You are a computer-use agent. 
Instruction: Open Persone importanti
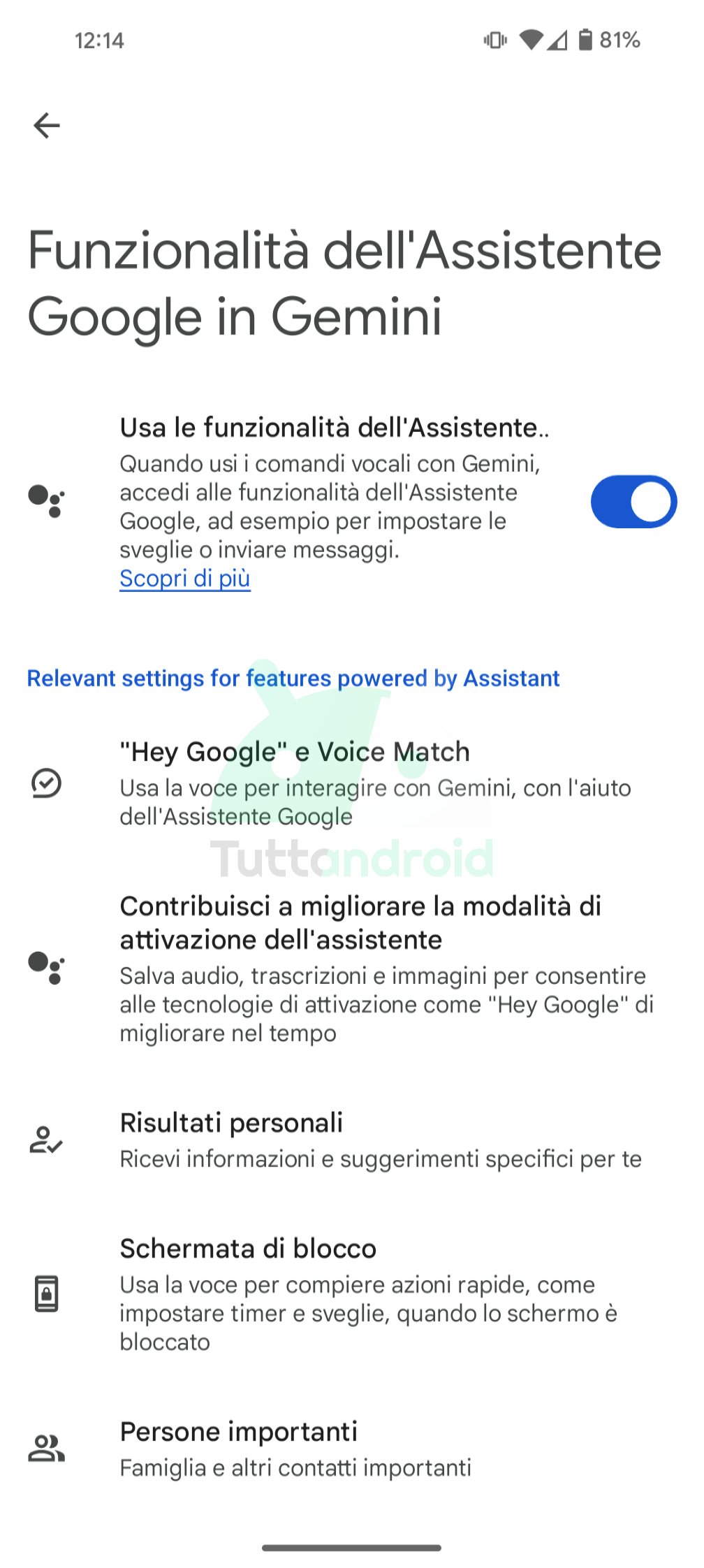(352, 1449)
